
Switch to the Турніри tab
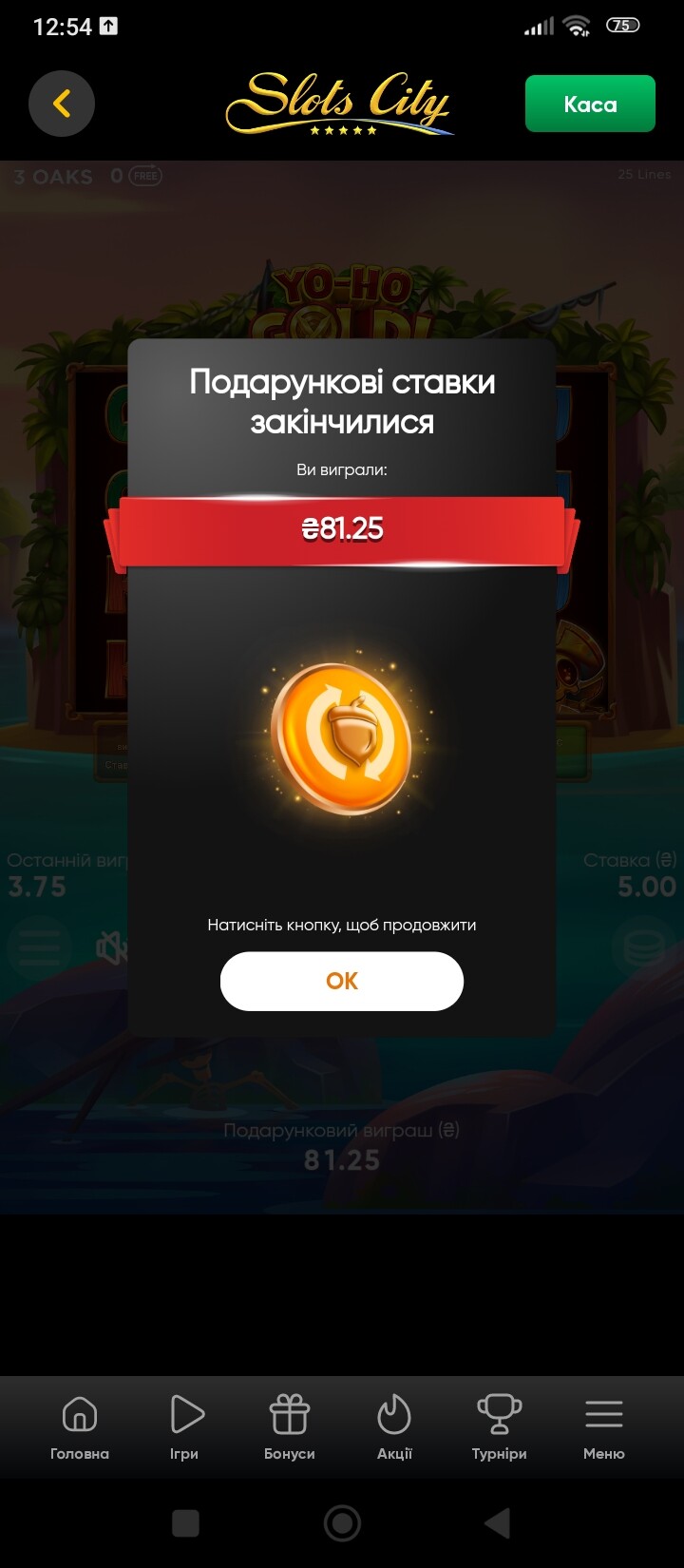point(499,1426)
